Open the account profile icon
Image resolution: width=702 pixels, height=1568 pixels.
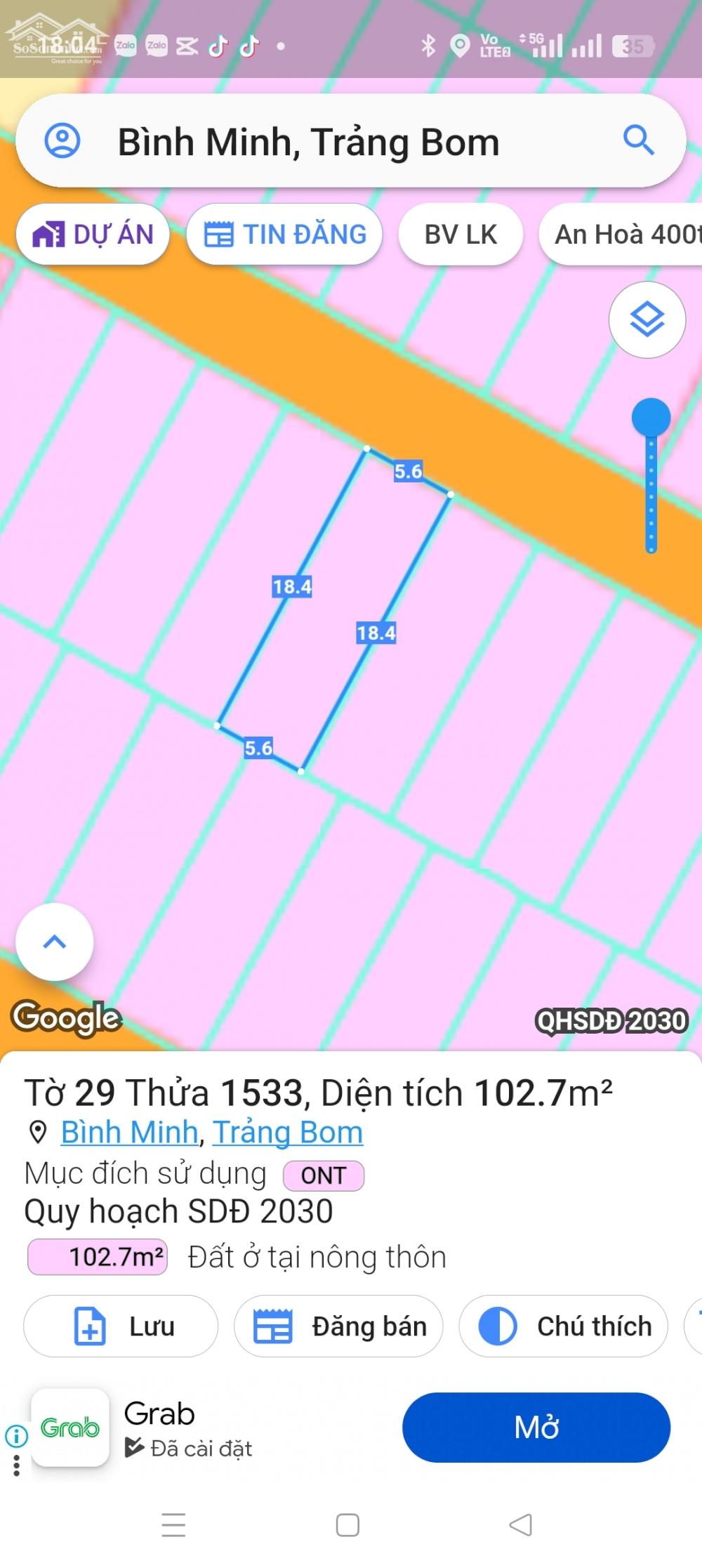[x=62, y=141]
